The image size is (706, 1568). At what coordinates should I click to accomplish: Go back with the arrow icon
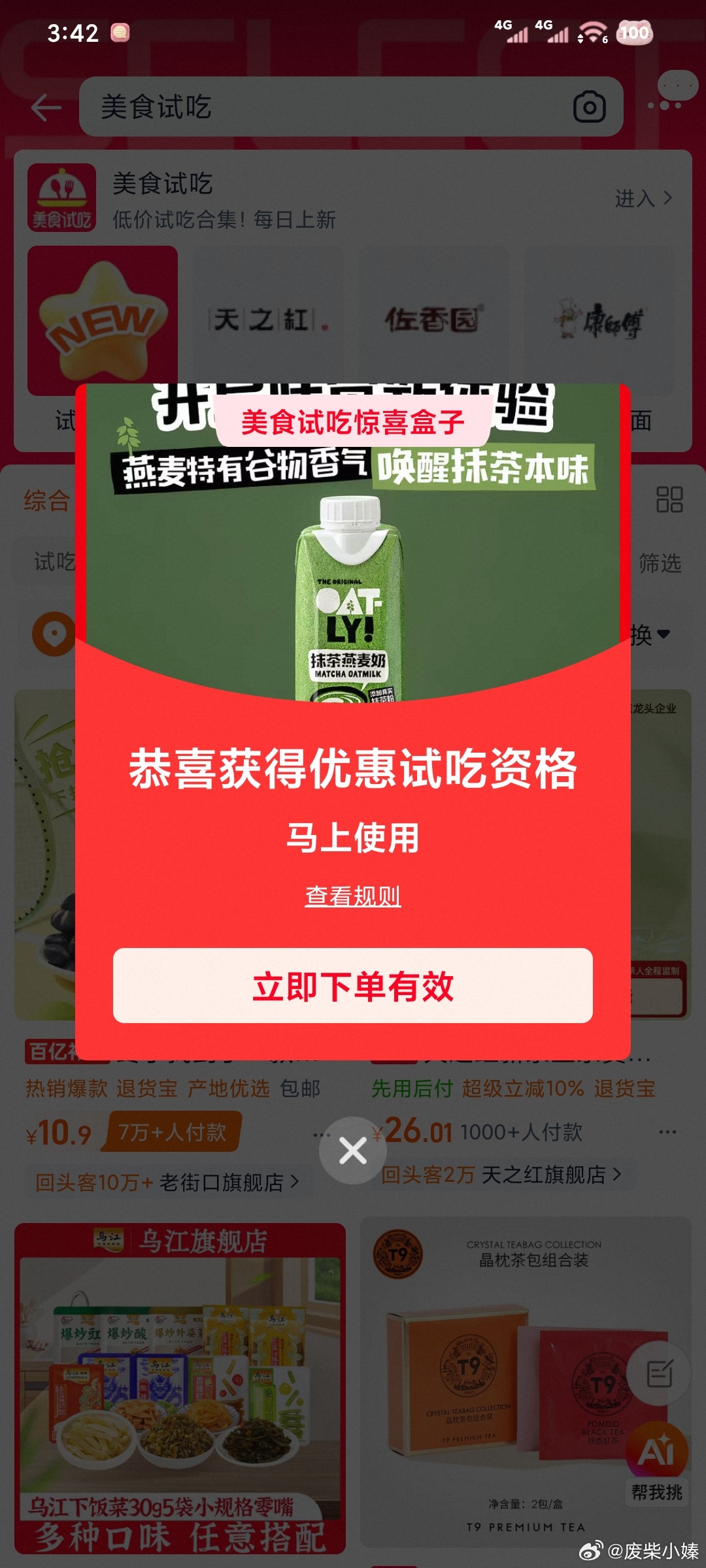point(46,107)
